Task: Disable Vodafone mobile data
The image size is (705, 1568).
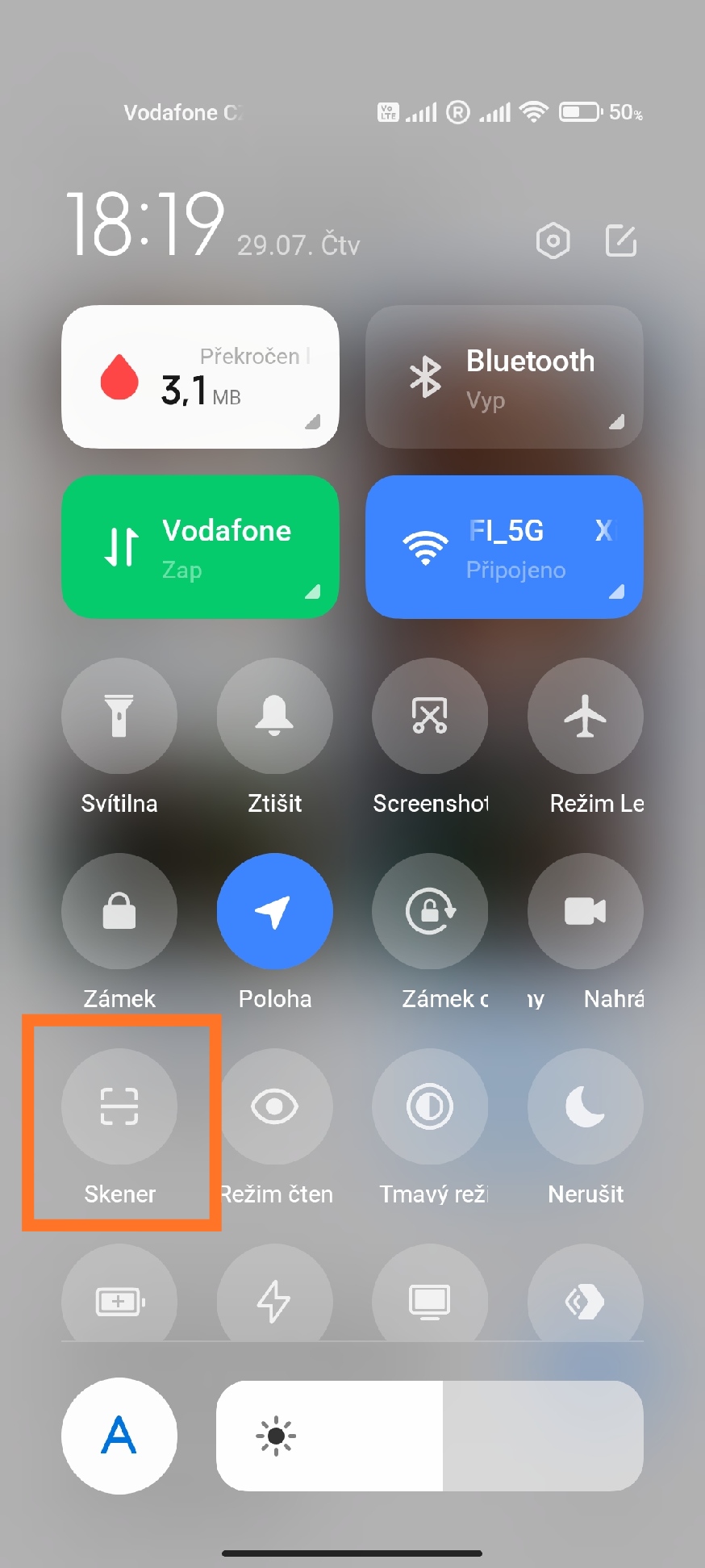Action: click(200, 546)
